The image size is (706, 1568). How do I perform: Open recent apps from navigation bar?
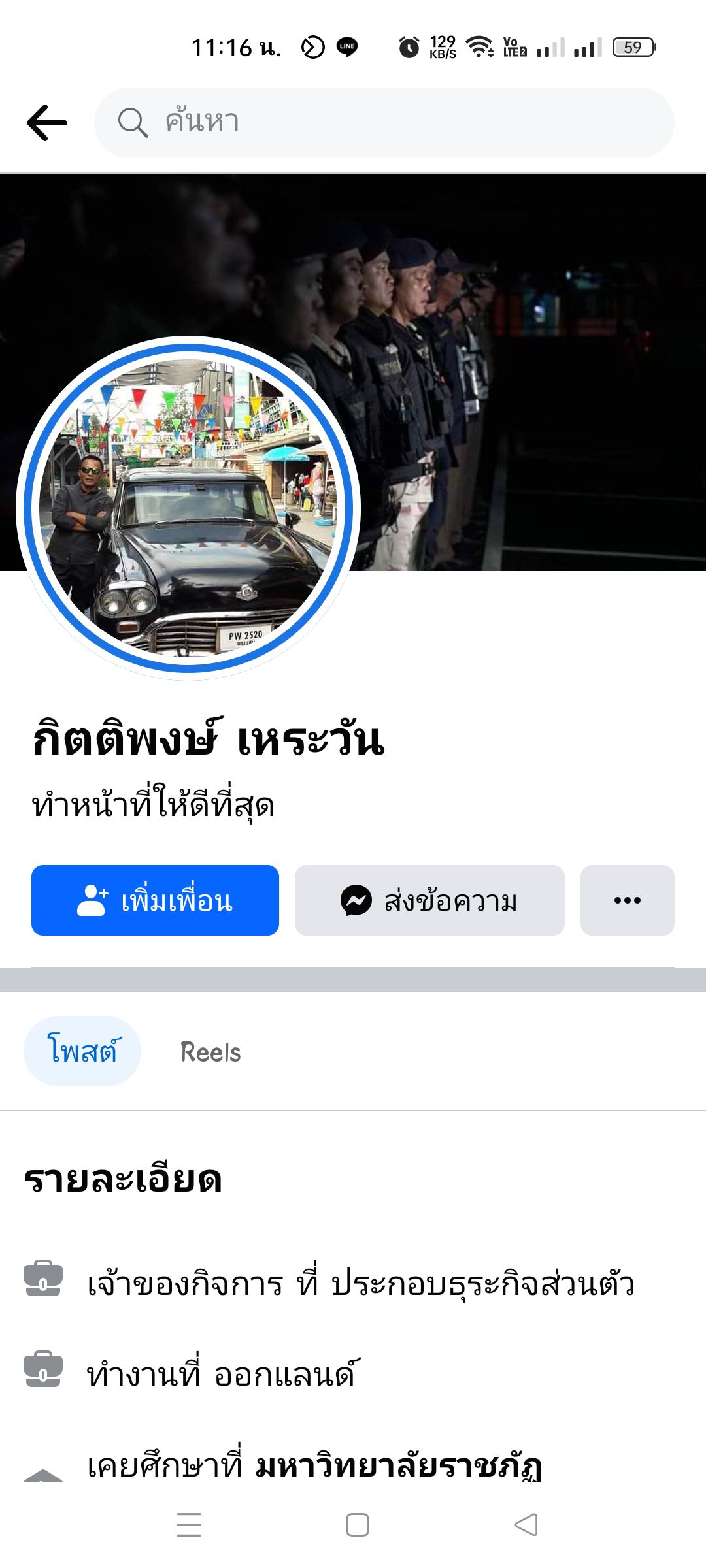point(189,1525)
